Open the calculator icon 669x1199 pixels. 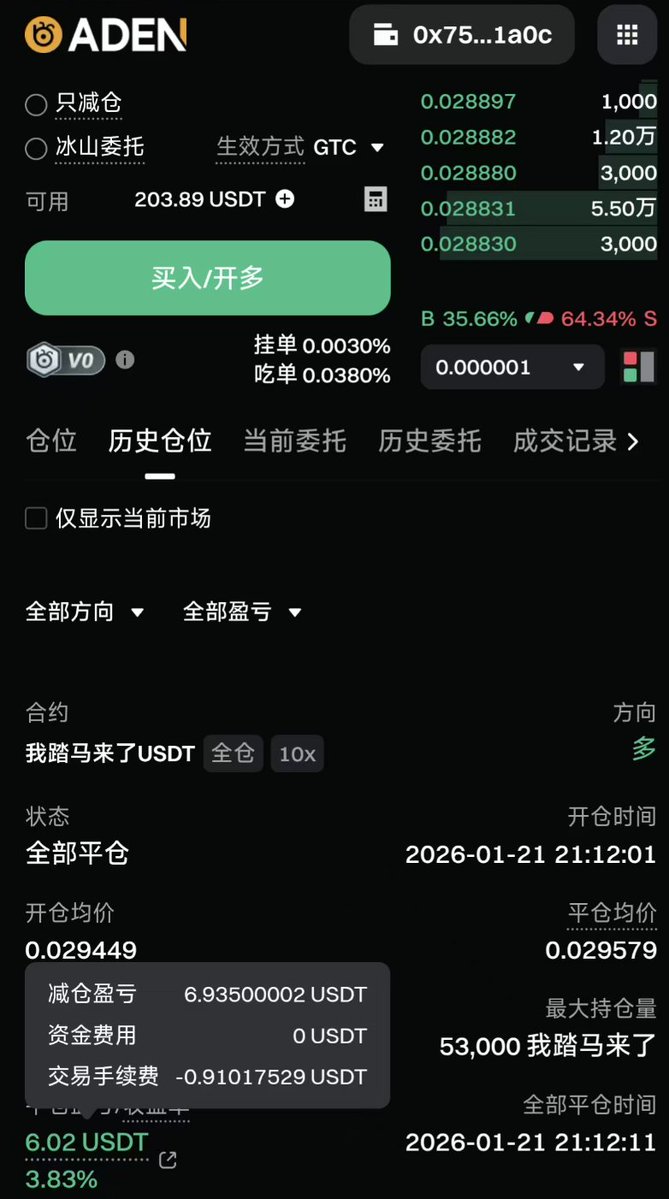(375, 199)
